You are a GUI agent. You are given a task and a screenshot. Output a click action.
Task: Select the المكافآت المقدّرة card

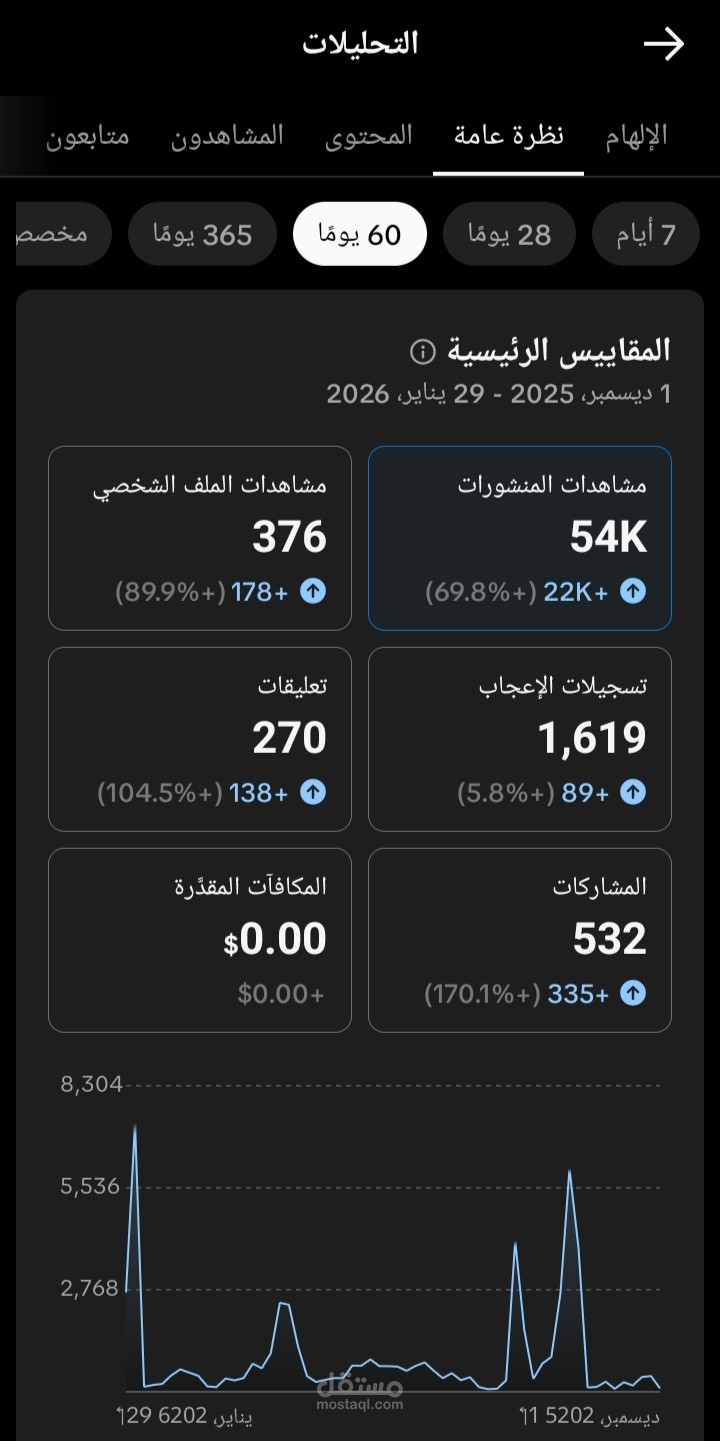click(200, 940)
